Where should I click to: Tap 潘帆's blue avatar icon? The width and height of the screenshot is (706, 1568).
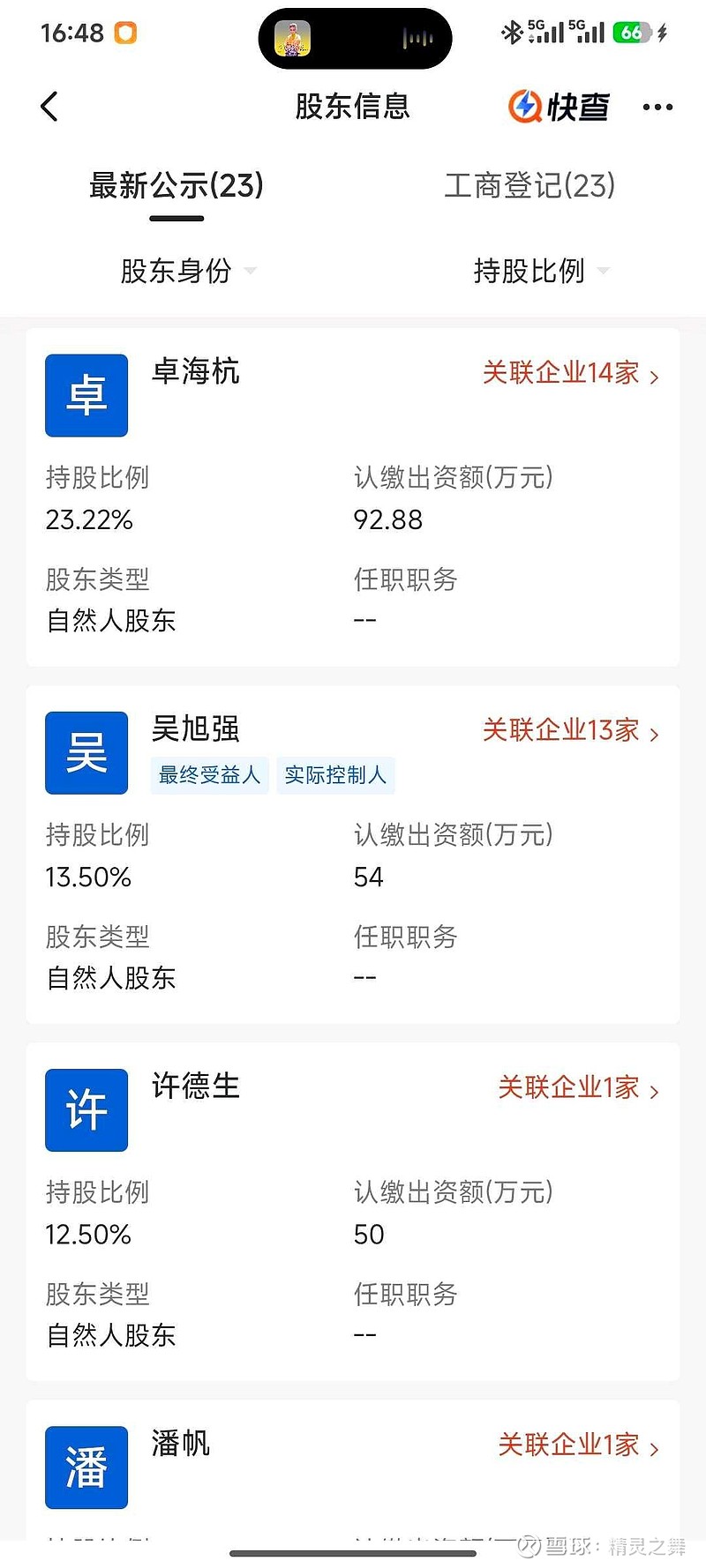click(x=86, y=1467)
